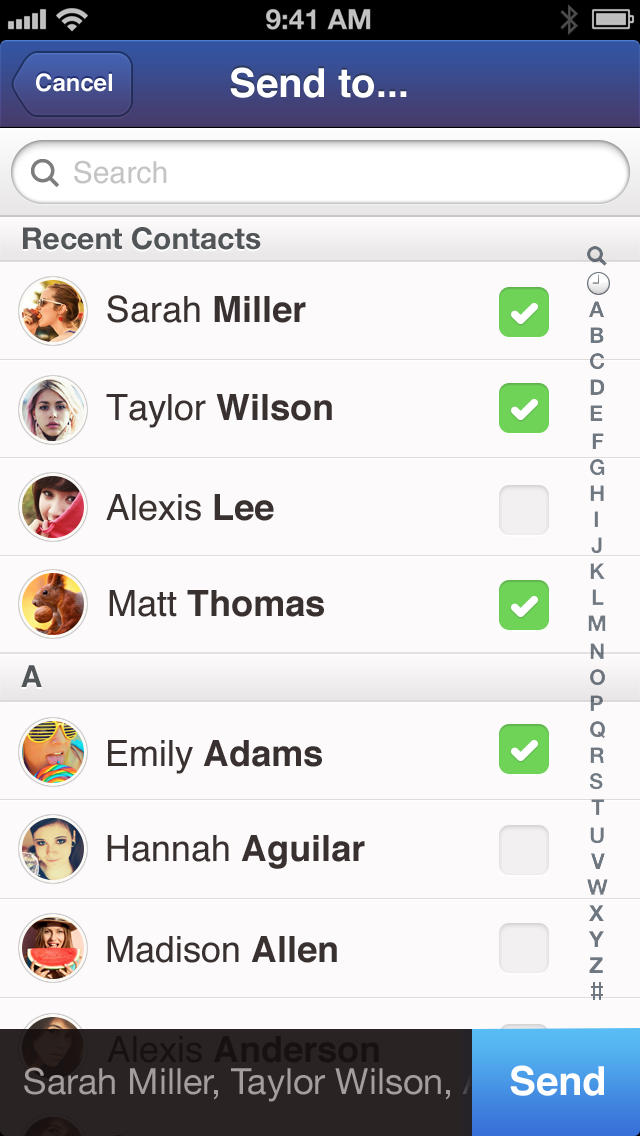The height and width of the screenshot is (1136, 640).
Task: Untick Matt Thomas's checkbox
Action: click(523, 605)
